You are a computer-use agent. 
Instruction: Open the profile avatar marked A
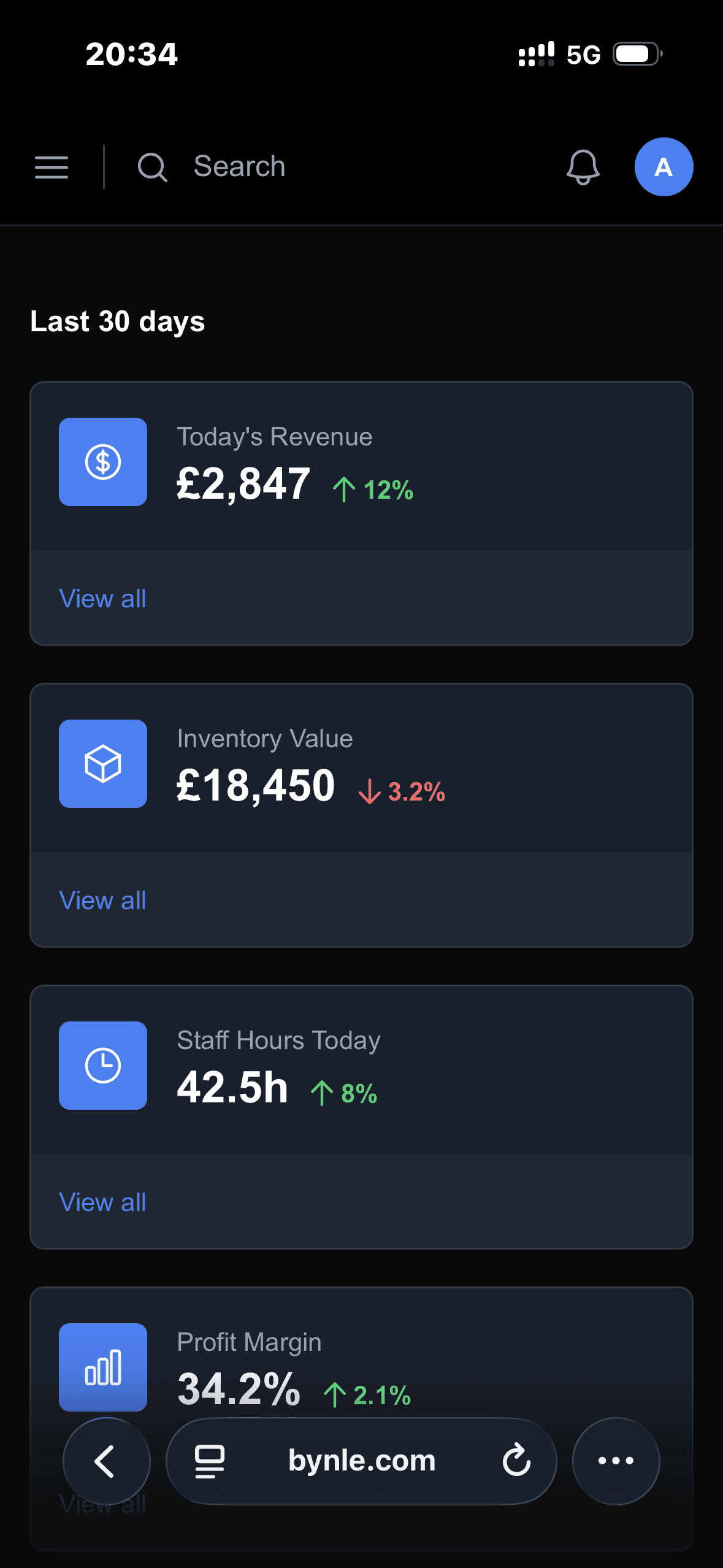tap(664, 167)
